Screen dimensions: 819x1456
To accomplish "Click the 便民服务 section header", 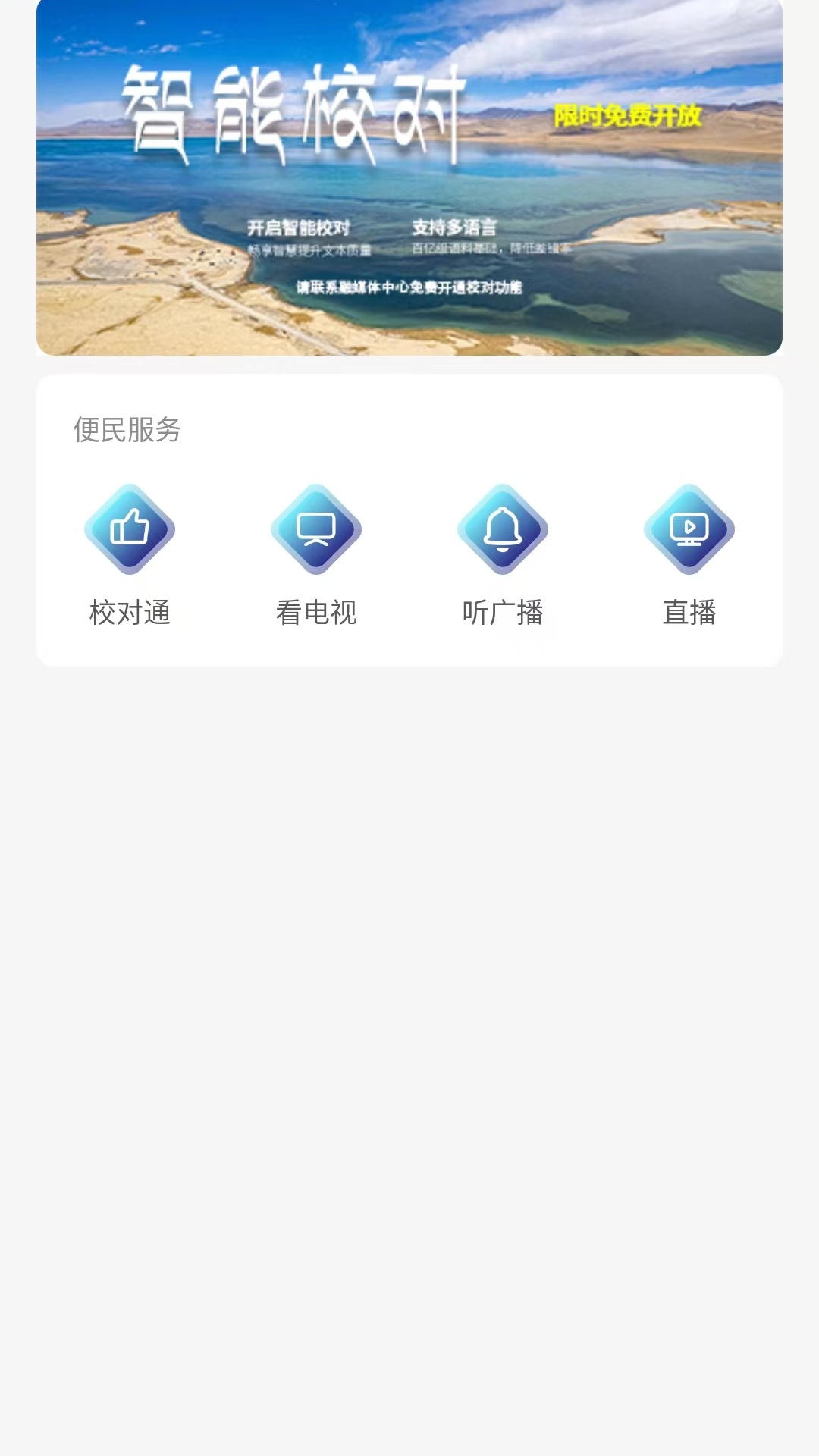I will tap(126, 429).
